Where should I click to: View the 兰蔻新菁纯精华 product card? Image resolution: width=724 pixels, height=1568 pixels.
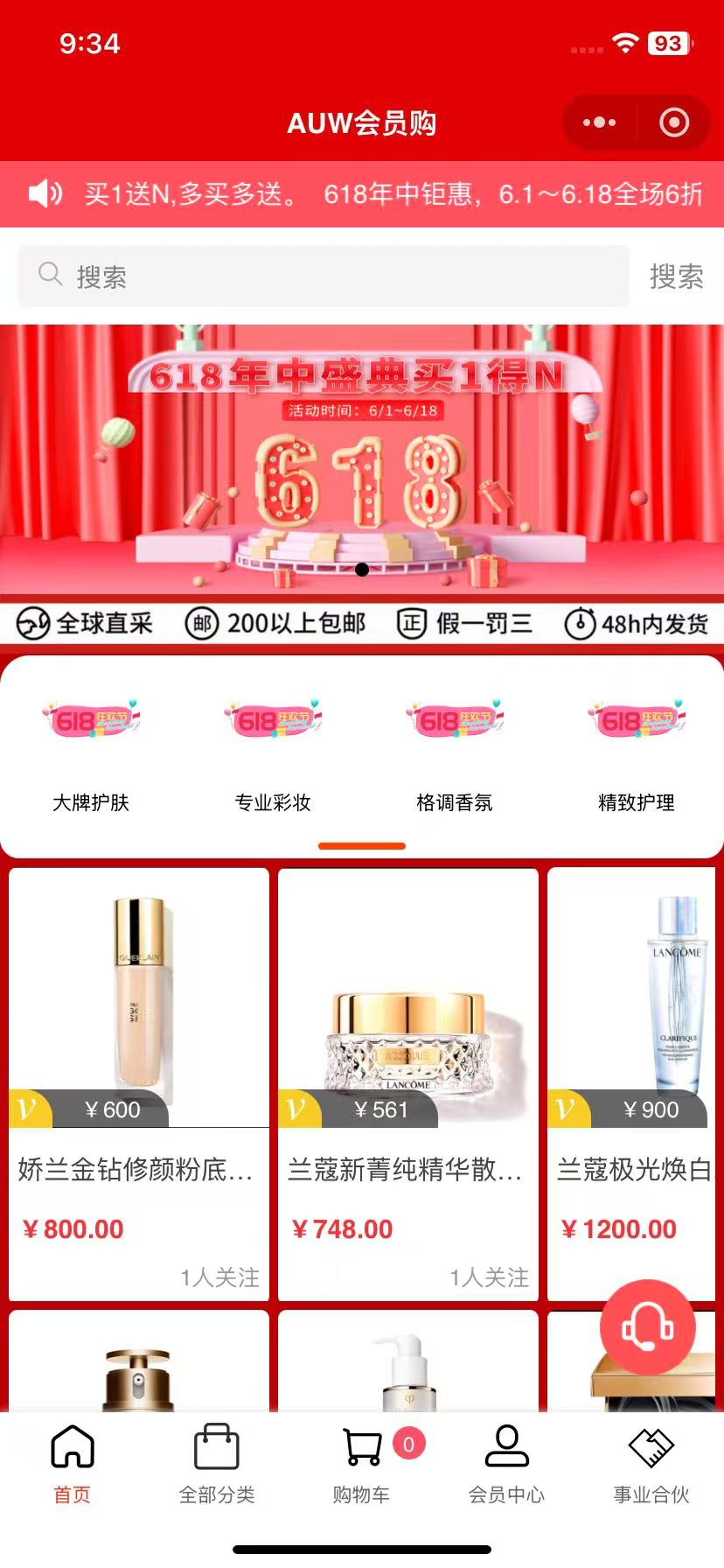pos(407,1083)
